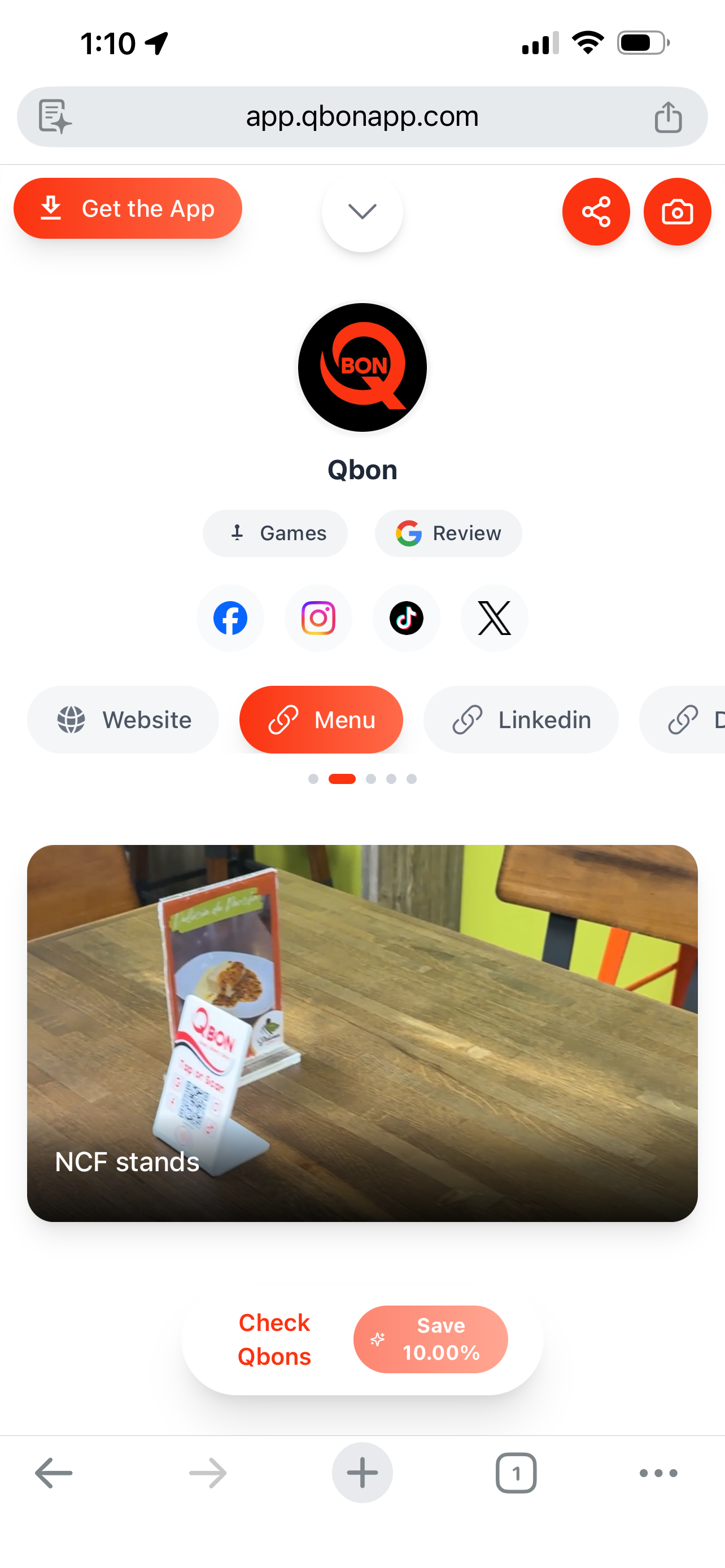Open Qbon's X profile
This screenshot has width=725, height=1568.
point(494,618)
